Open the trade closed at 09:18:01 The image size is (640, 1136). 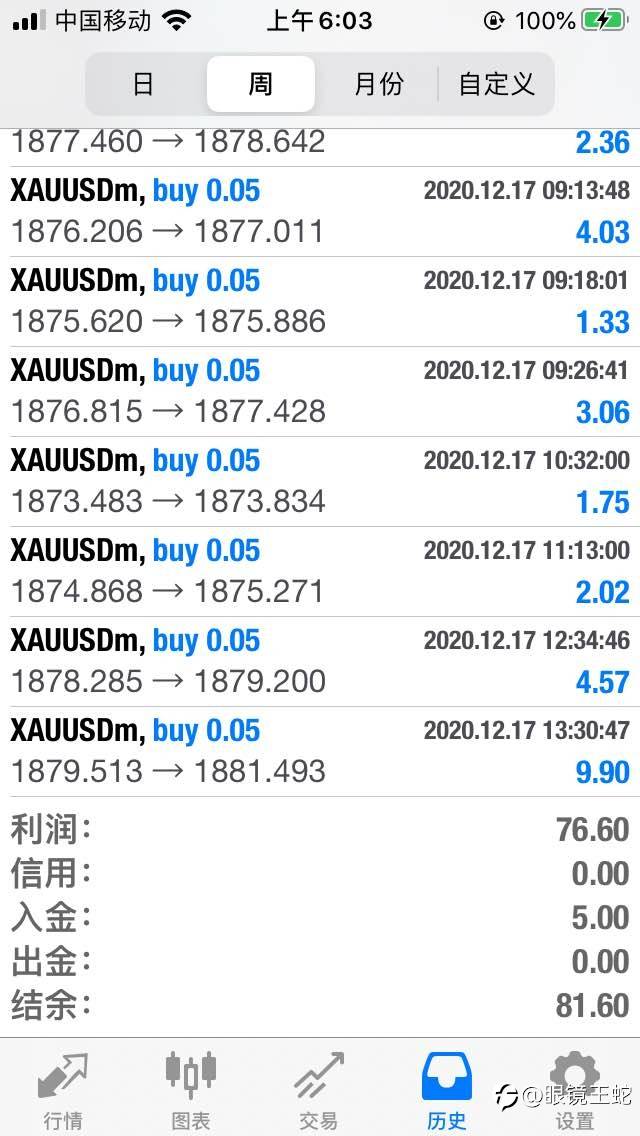(x=320, y=301)
